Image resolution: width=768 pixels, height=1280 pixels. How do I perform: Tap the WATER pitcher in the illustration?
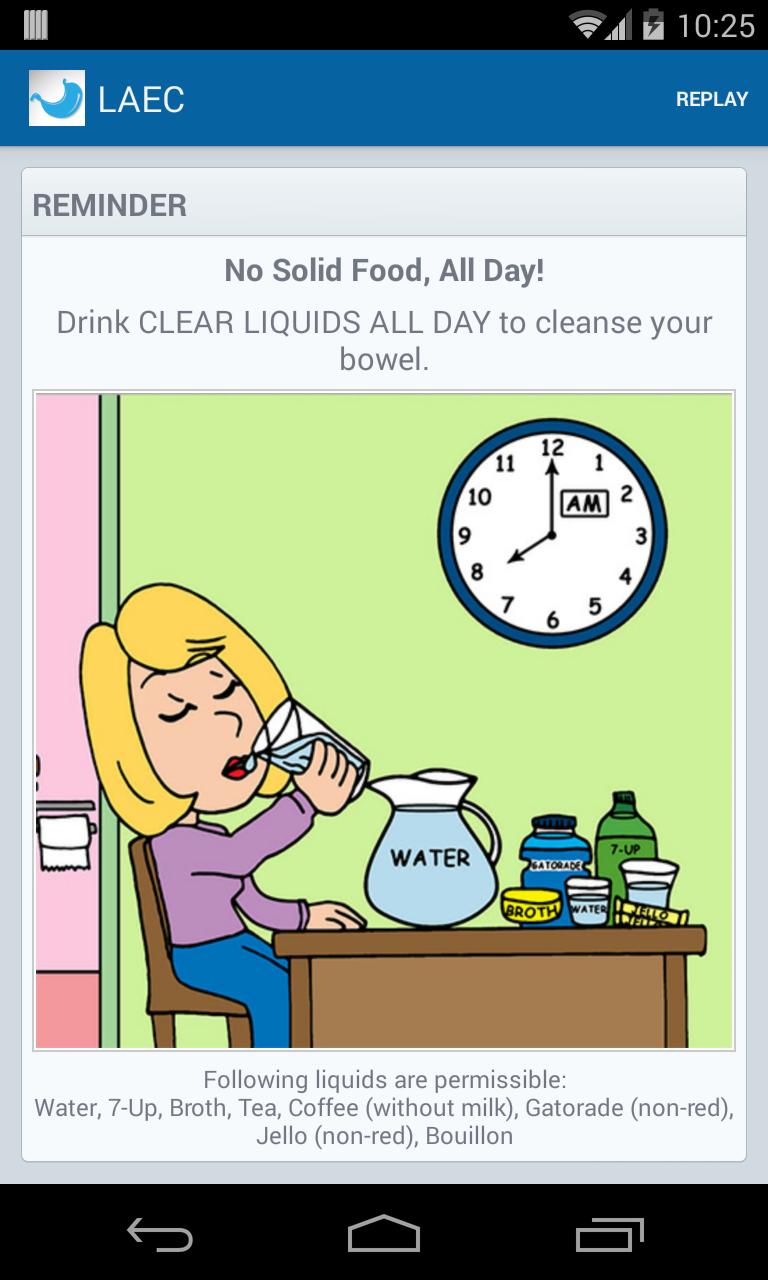click(x=432, y=858)
